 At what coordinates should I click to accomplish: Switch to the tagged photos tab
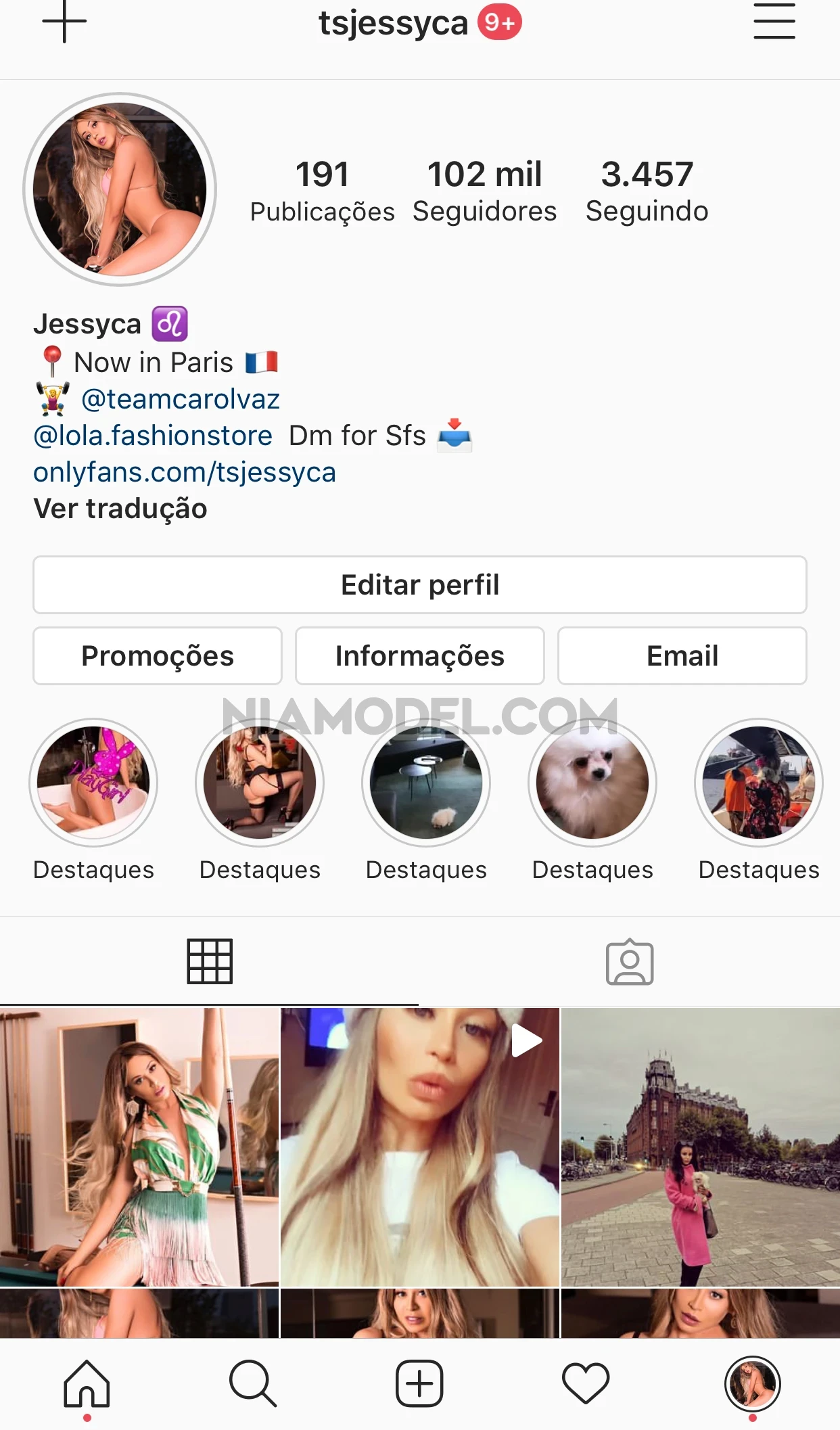coord(630,961)
